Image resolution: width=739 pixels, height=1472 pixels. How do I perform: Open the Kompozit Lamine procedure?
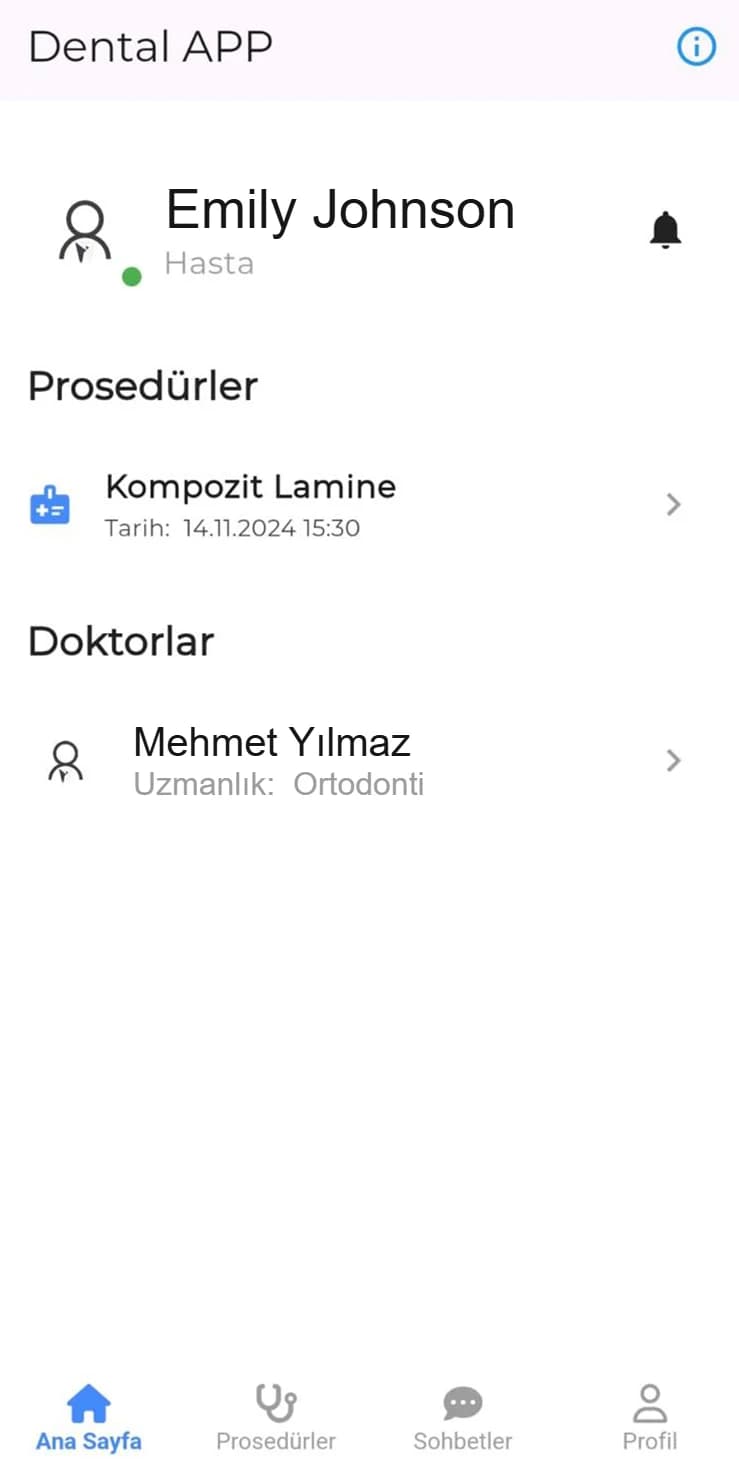(369, 505)
